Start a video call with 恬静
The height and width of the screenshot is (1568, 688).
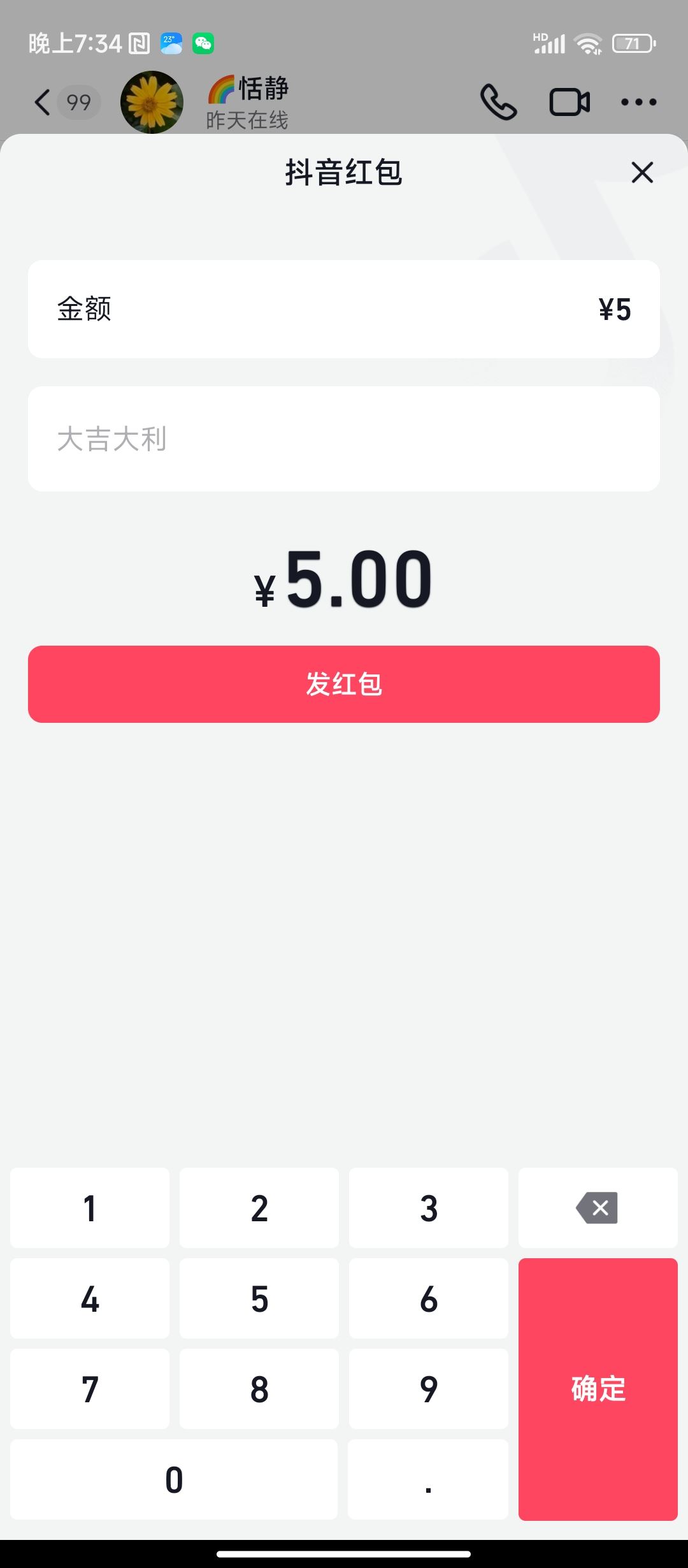point(569,101)
